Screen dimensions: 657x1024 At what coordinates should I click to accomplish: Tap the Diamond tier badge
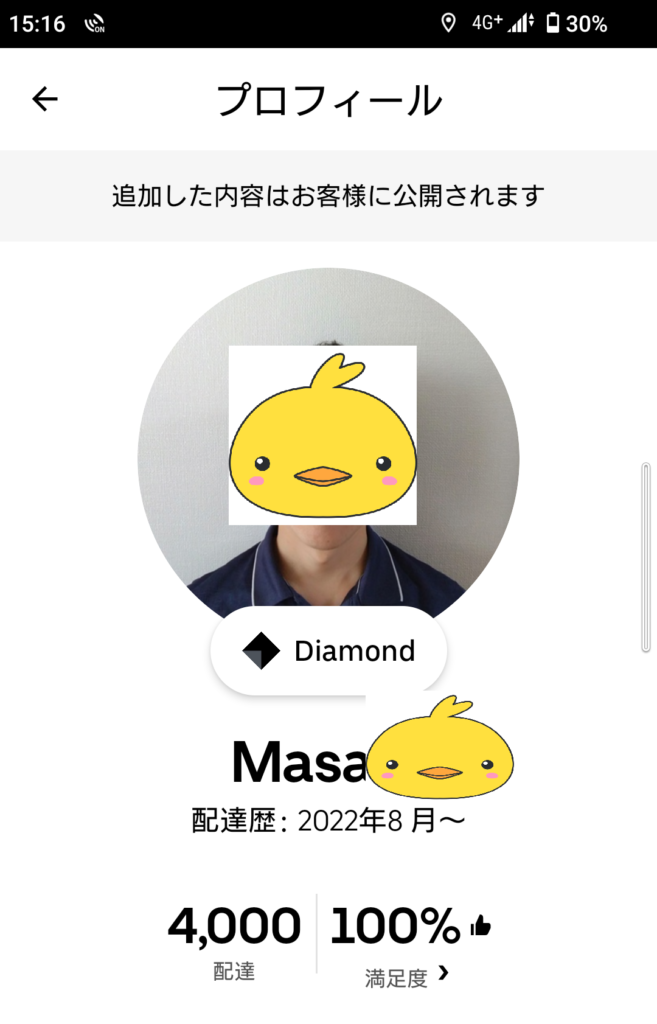point(328,651)
